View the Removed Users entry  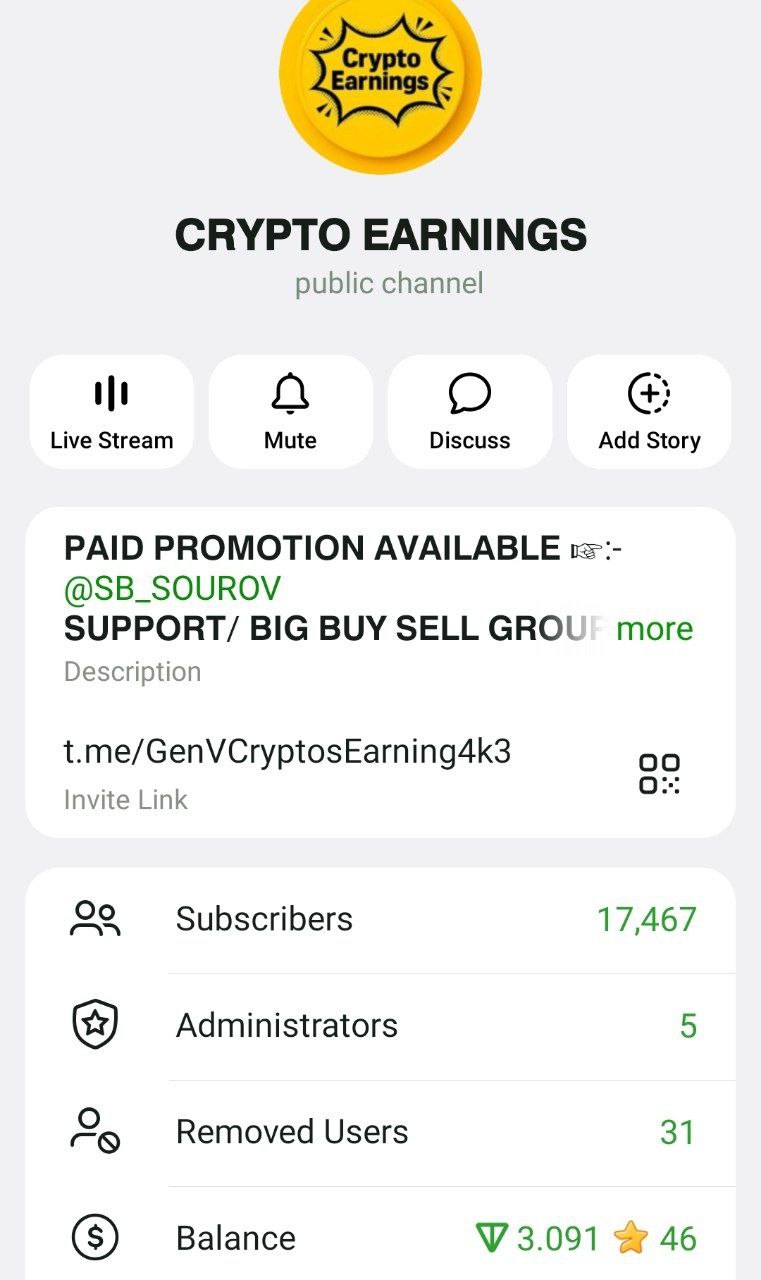(x=380, y=1131)
